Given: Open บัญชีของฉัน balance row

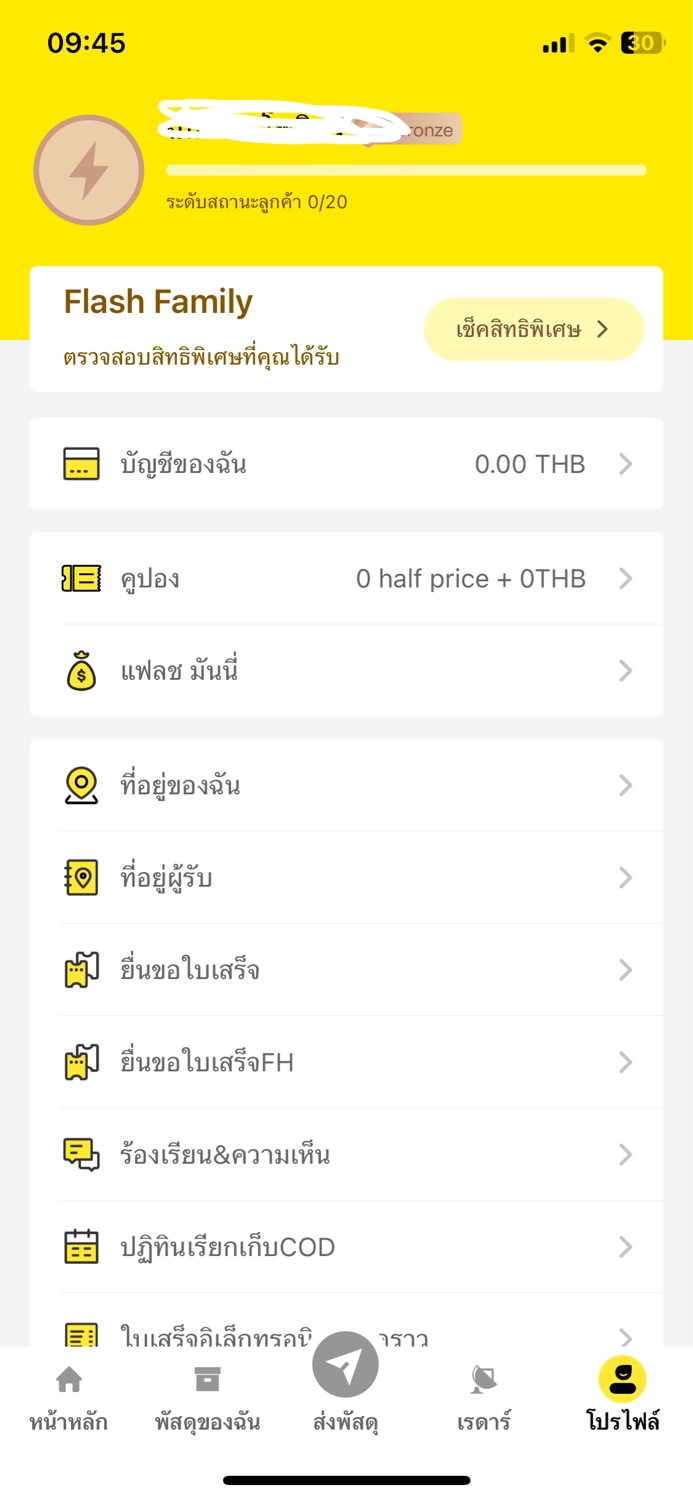Looking at the screenshot, I should 346,464.
